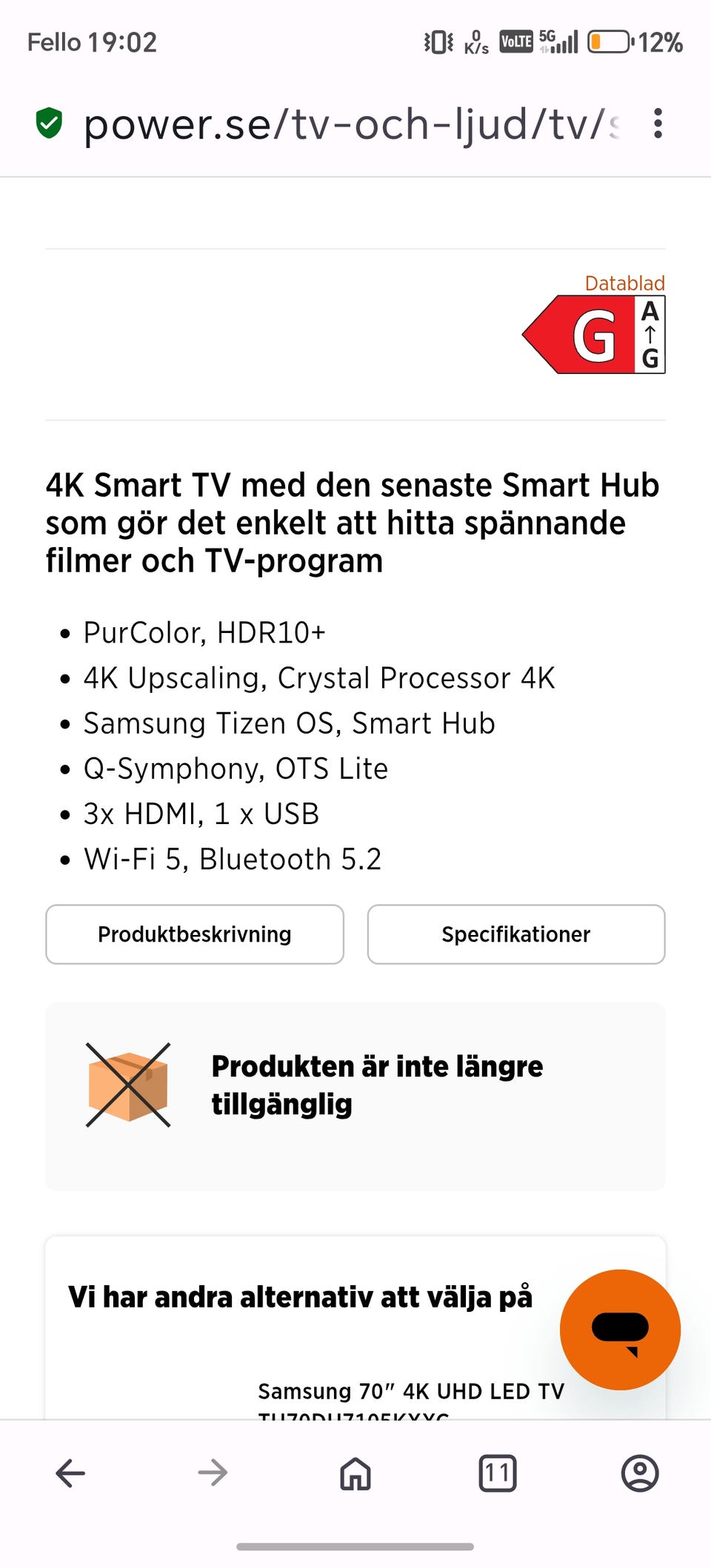
Task: Open the browser overflow menu
Action: (x=658, y=124)
